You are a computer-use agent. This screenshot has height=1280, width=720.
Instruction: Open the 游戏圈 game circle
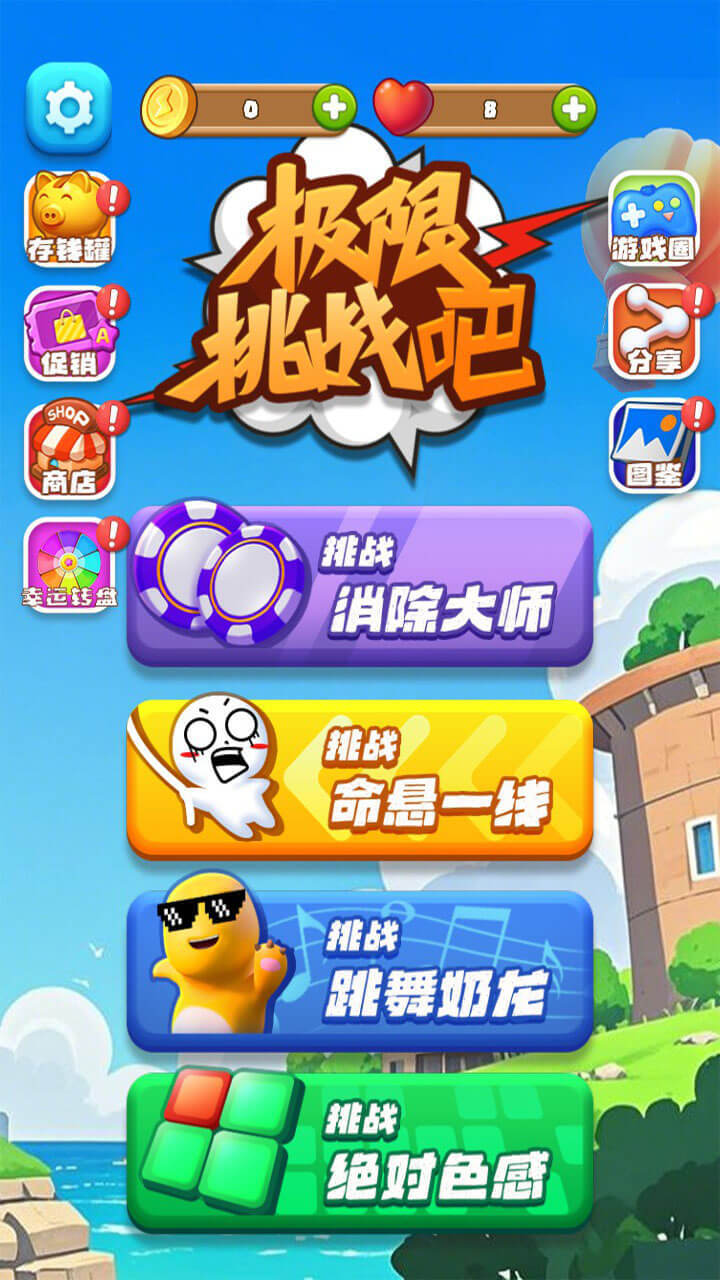653,218
